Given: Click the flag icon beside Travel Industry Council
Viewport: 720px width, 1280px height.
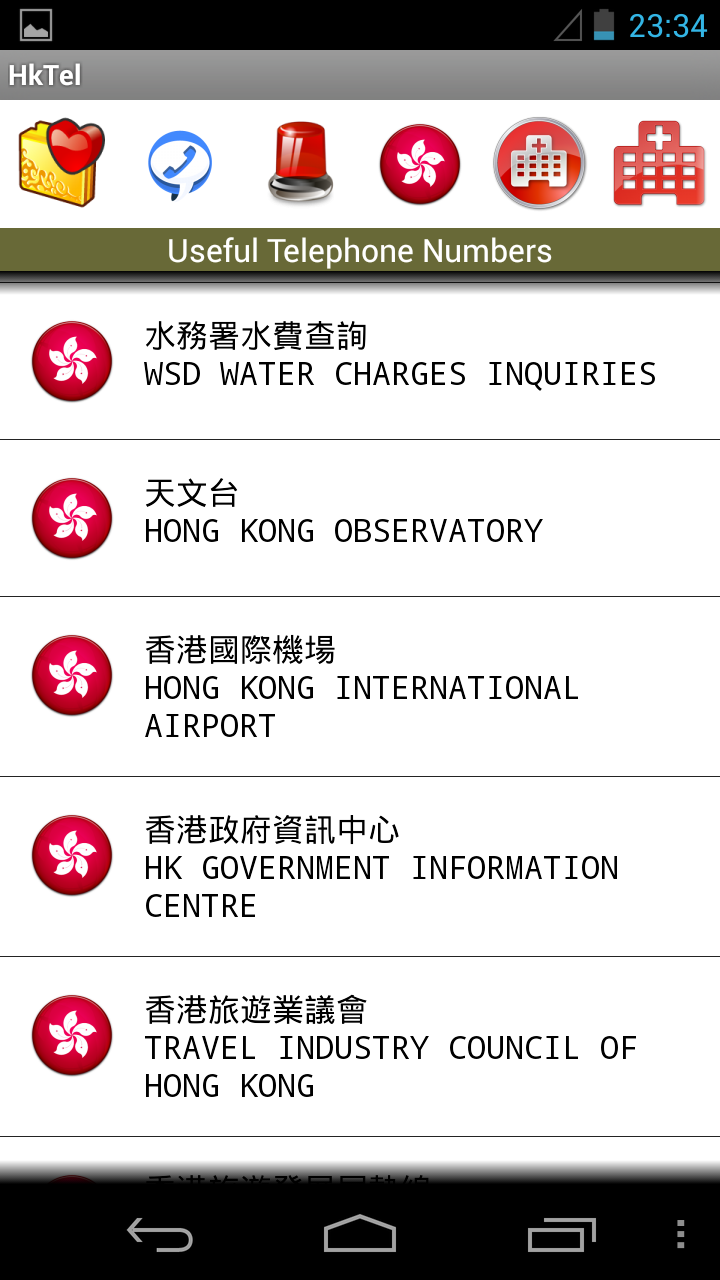Looking at the screenshot, I should tap(71, 1036).
